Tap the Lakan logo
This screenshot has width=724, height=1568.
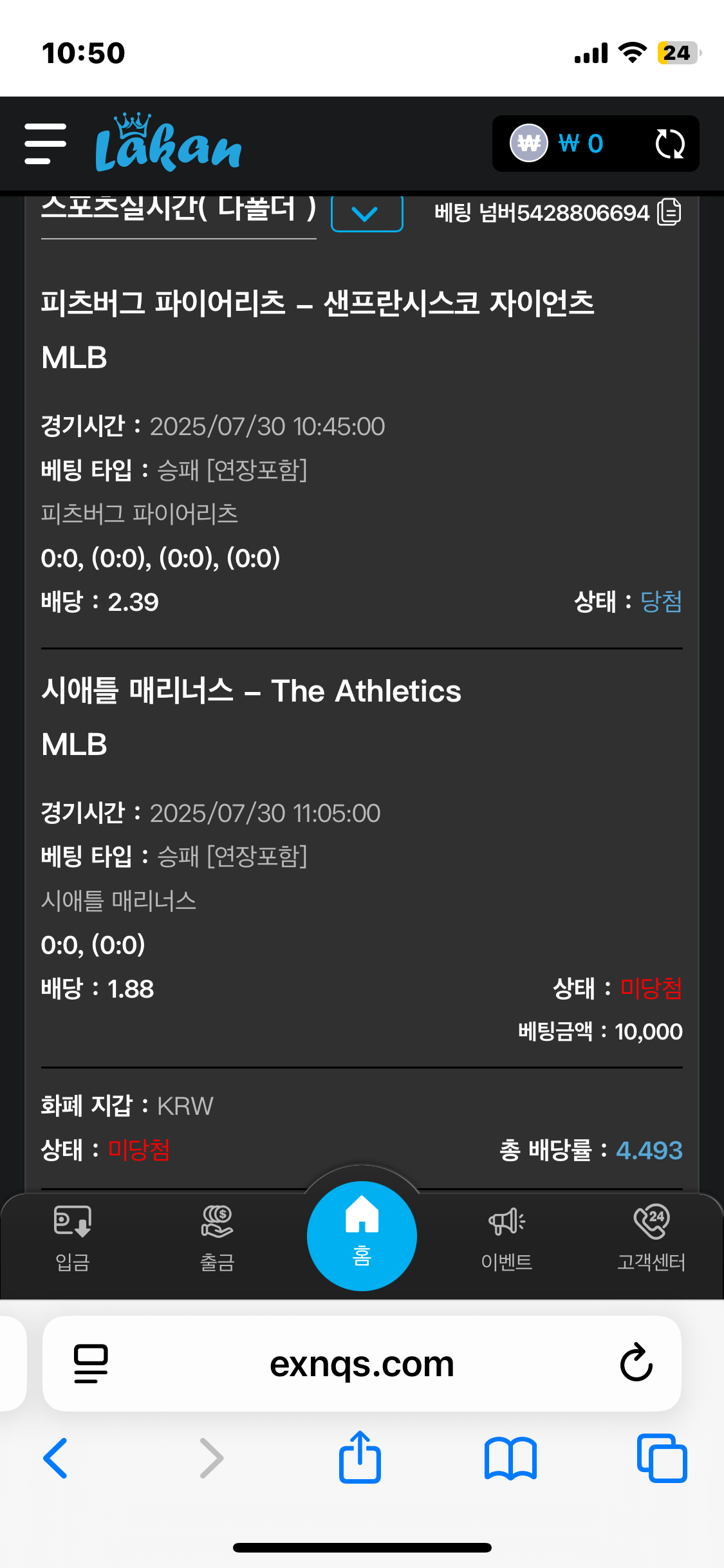coord(168,144)
